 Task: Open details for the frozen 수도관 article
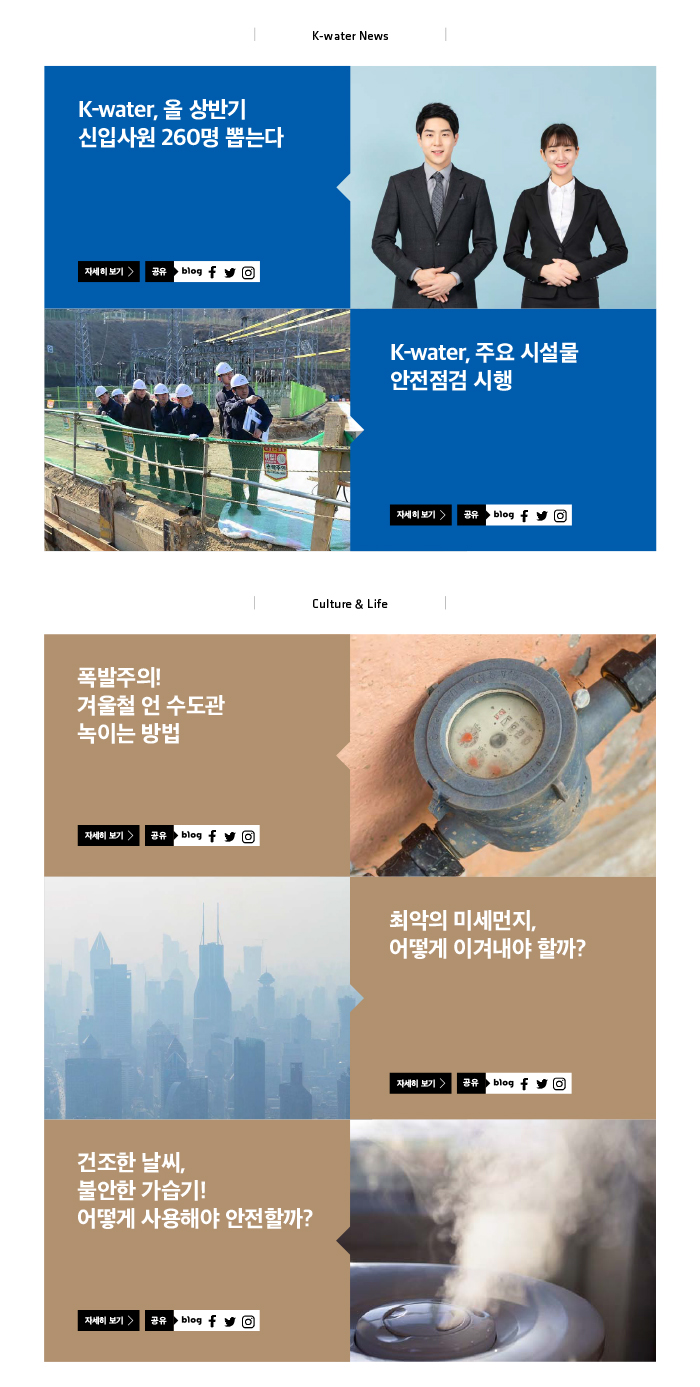(x=109, y=836)
